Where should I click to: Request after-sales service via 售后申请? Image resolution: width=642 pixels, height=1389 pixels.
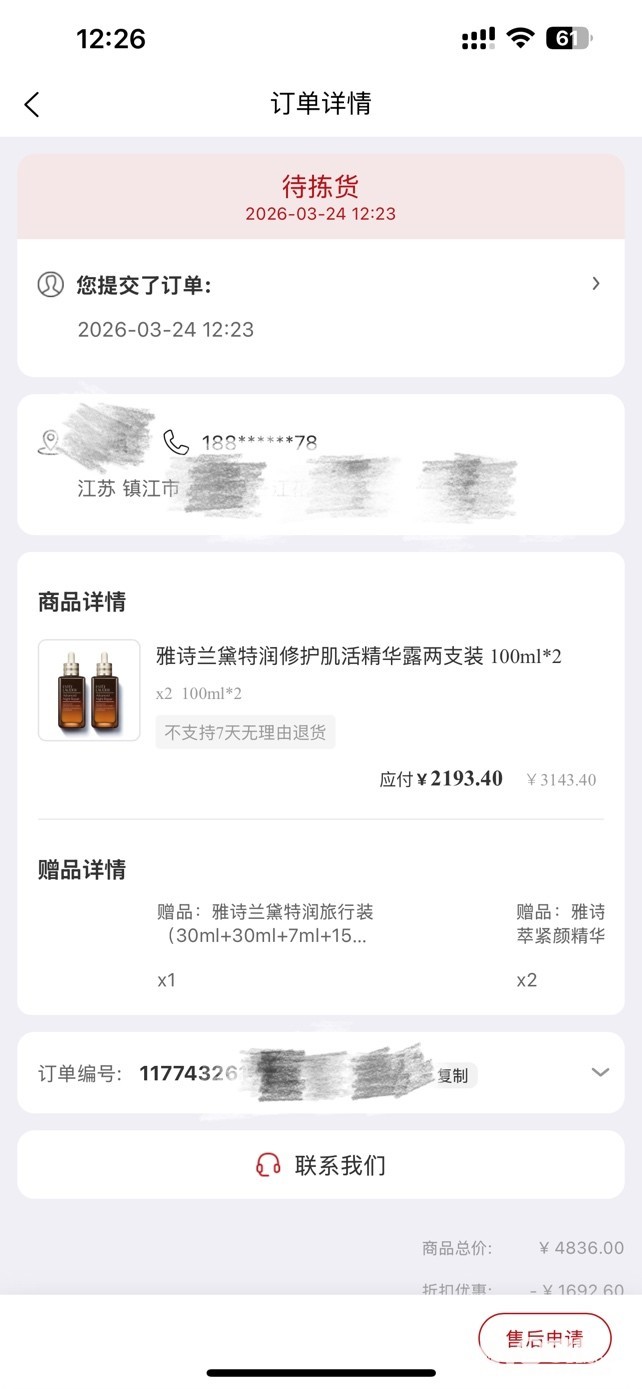[x=544, y=1339]
